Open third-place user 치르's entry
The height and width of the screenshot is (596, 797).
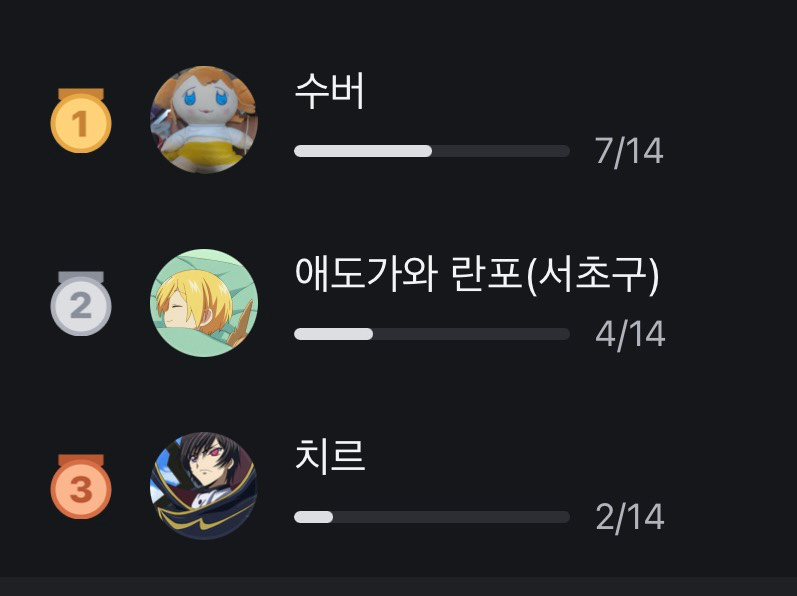coord(330,456)
